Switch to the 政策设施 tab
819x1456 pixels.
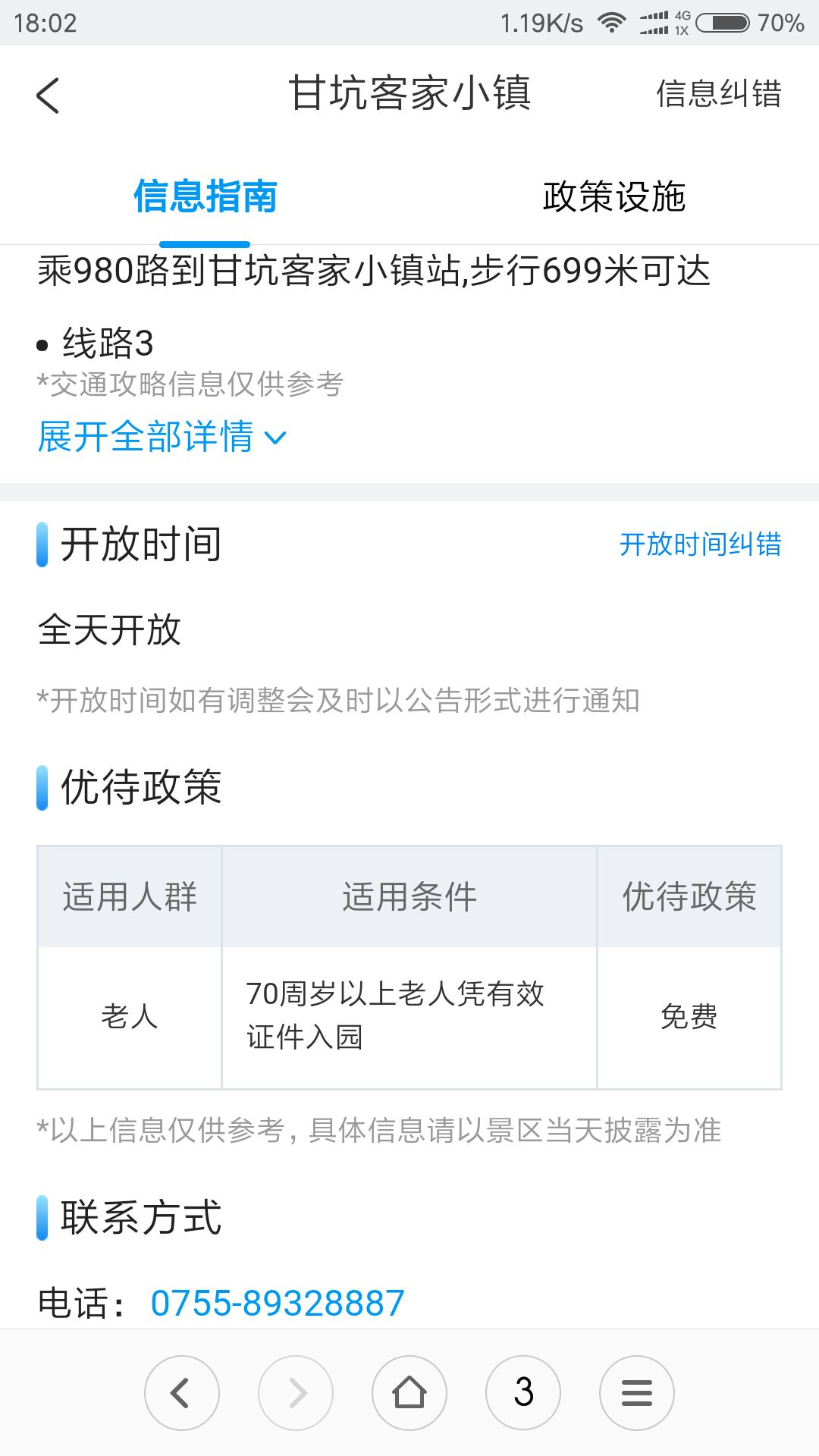[614, 197]
